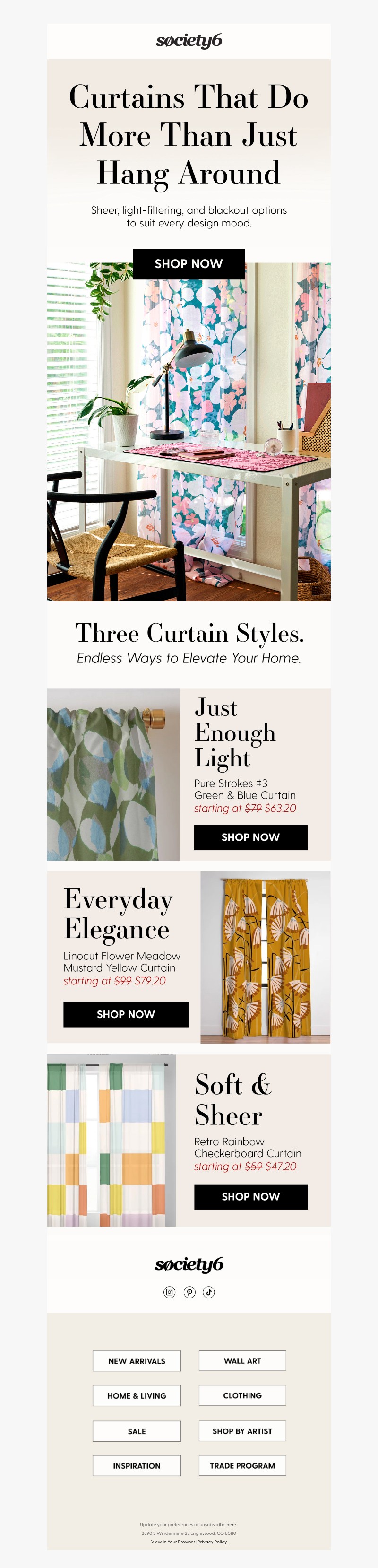
Task: Open Society6's Pinterest page
Action: 189,1292
